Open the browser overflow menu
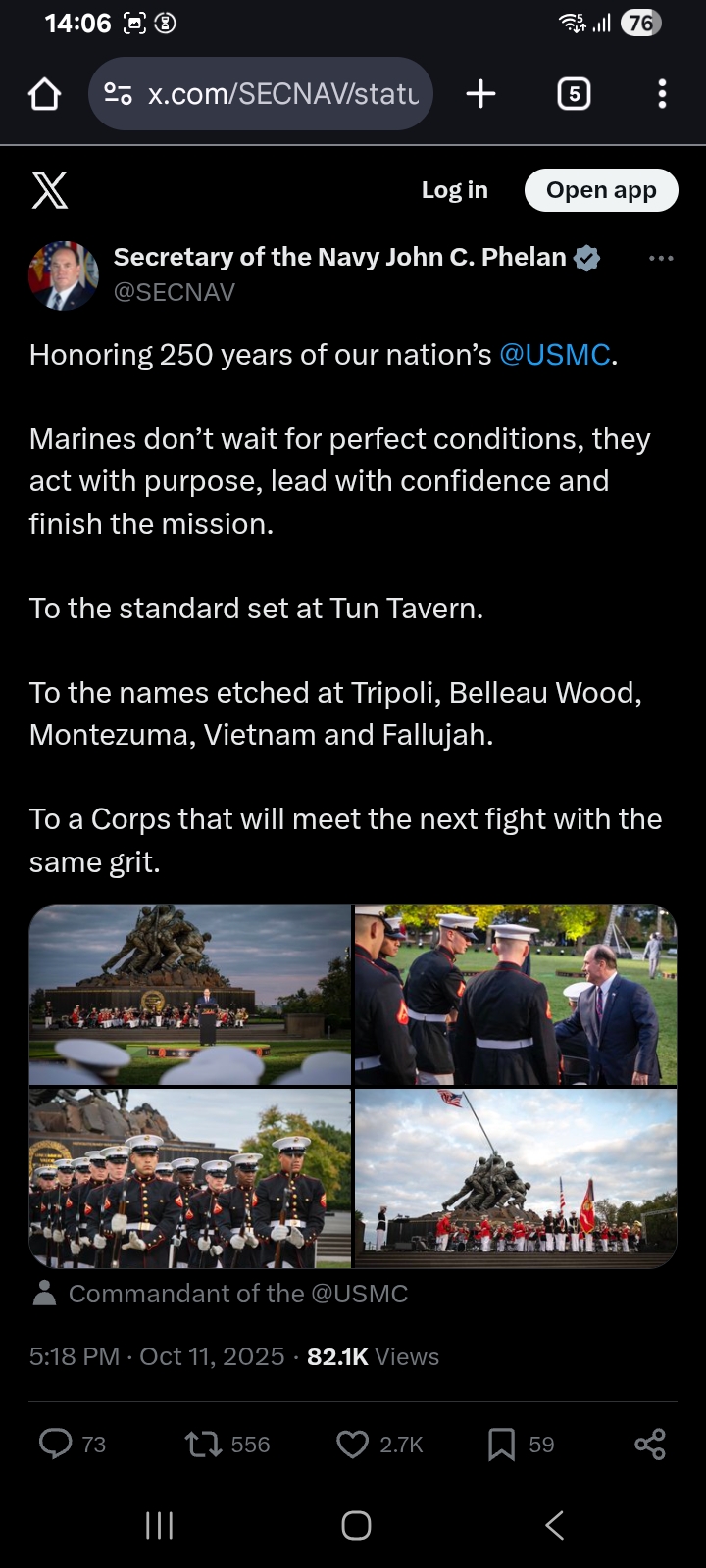The height and width of the screenshot is (1568, 706). (662, 94)
